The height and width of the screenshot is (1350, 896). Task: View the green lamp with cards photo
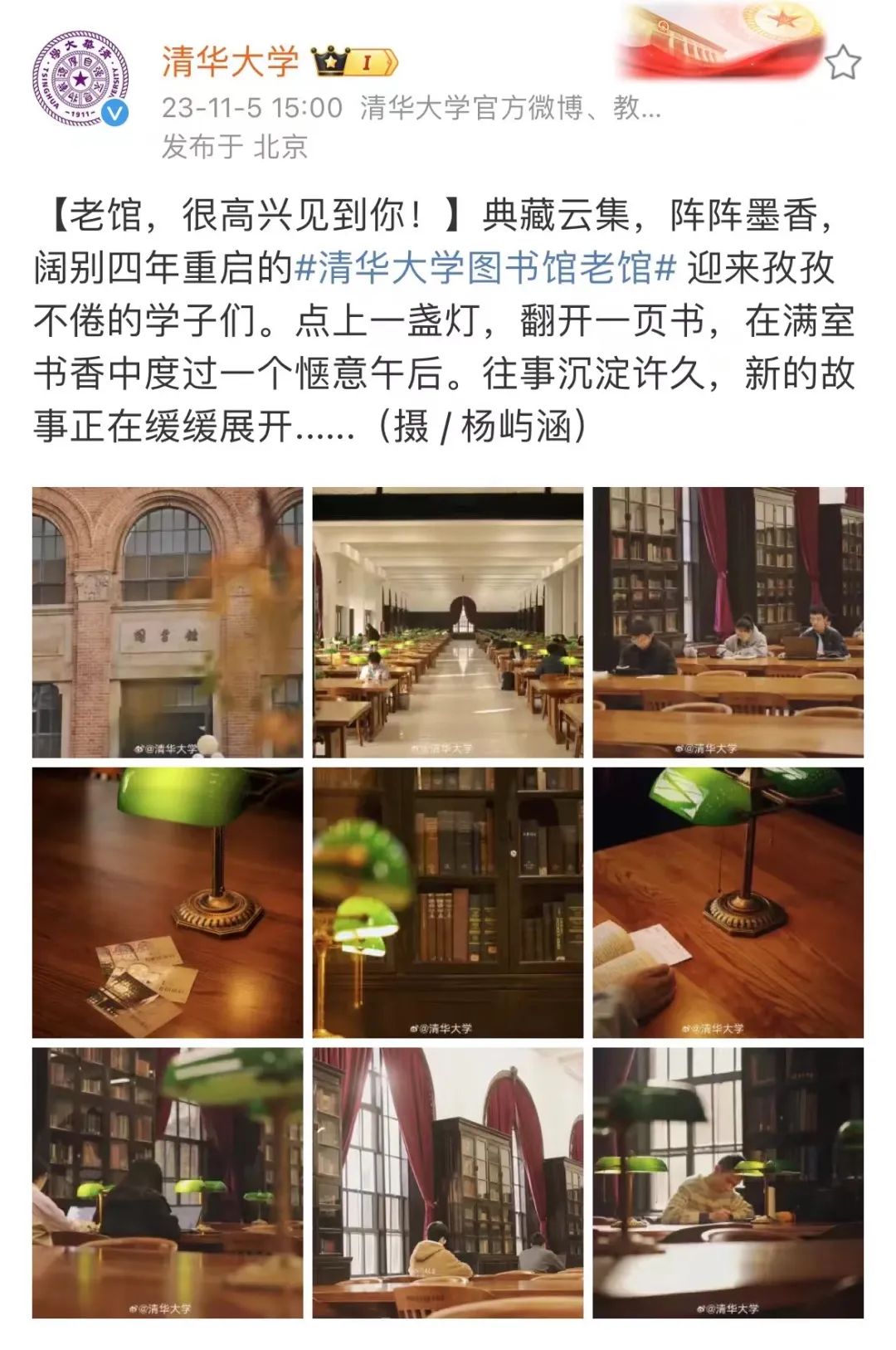coord(168,903)
